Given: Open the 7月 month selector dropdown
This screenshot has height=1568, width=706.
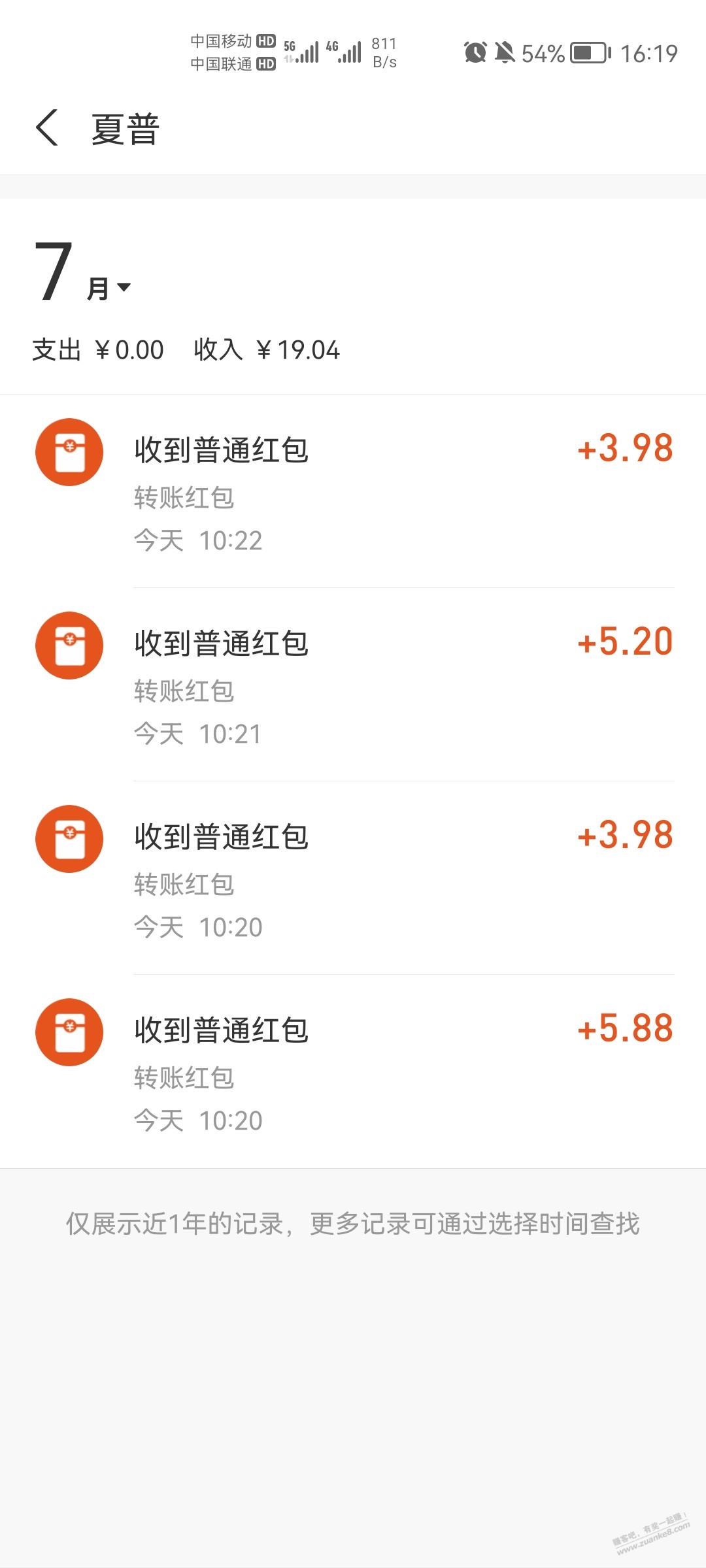Looking at the screenshot, I should pos(83,272).
